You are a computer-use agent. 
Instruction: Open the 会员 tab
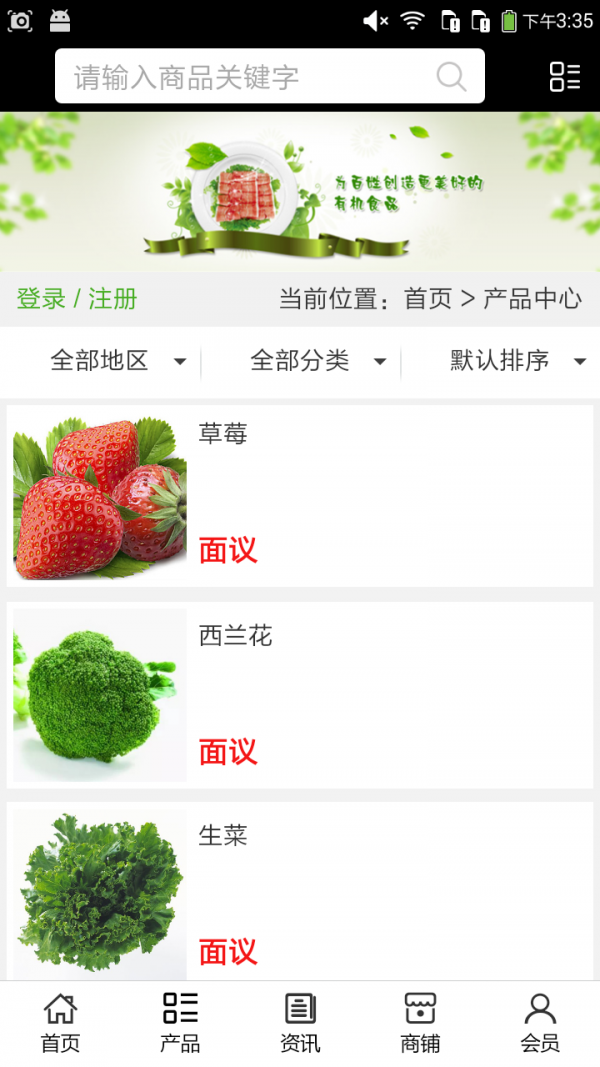tap(540, 1023)
